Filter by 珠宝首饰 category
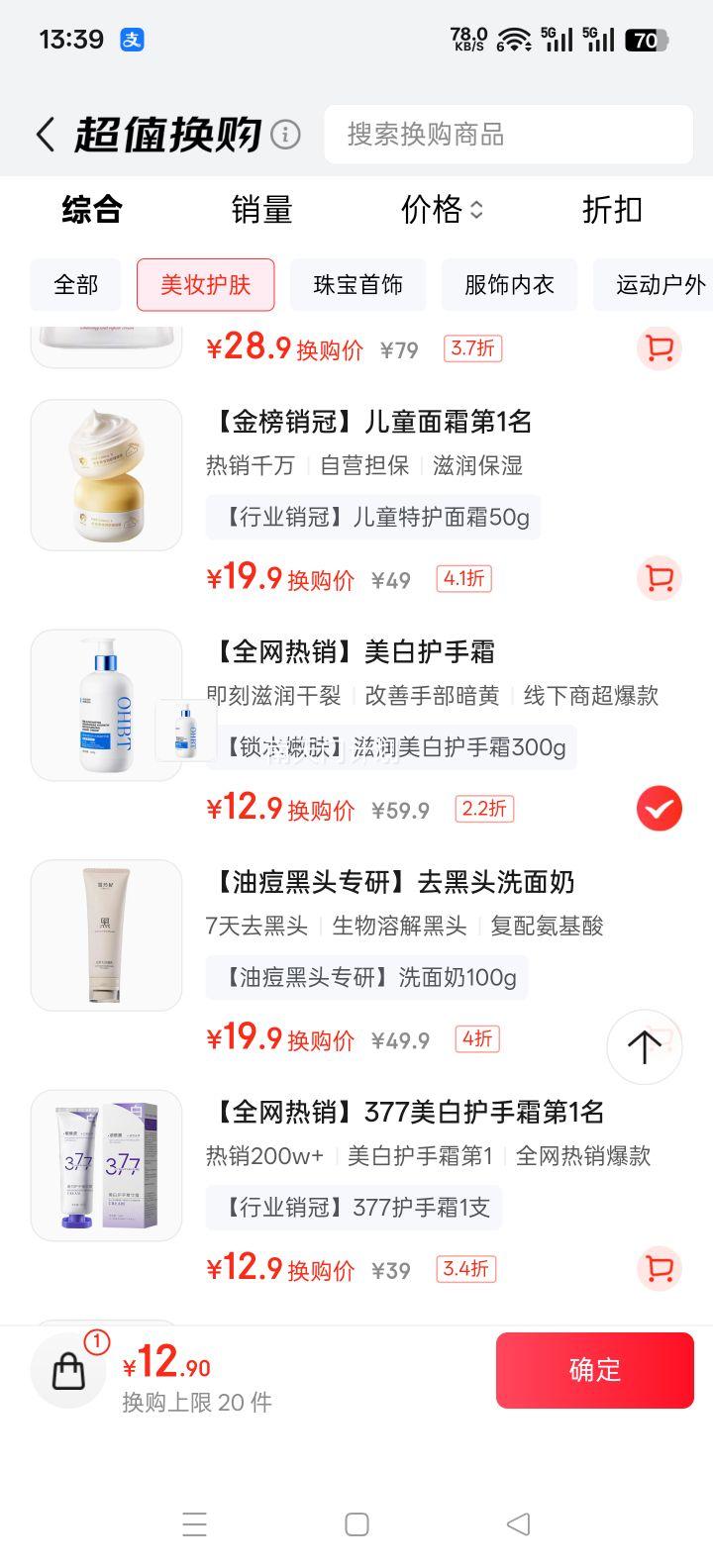The width and height of the screenshot is (713, 1568). pyautogui.click(x=357, y=285)
